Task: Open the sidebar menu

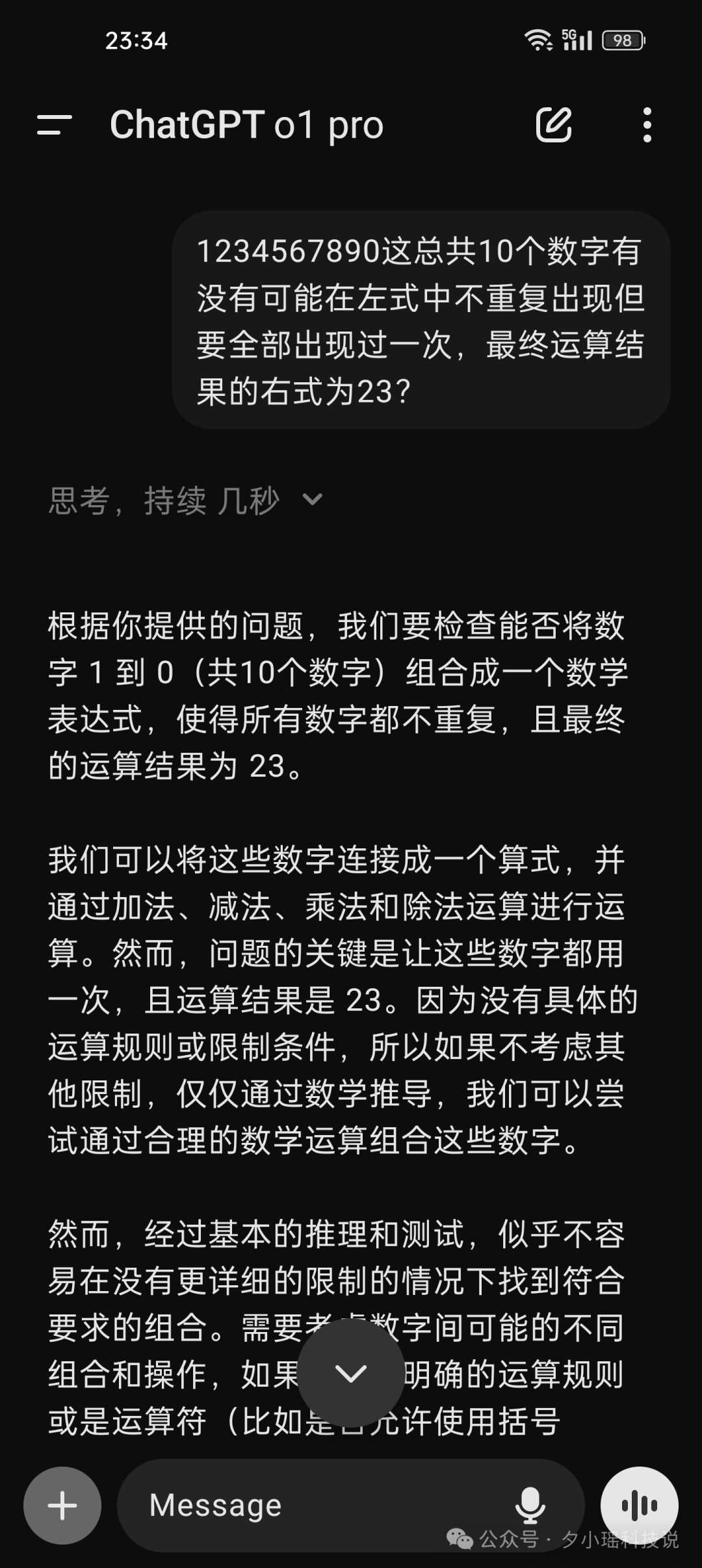Action: (54, 125)
